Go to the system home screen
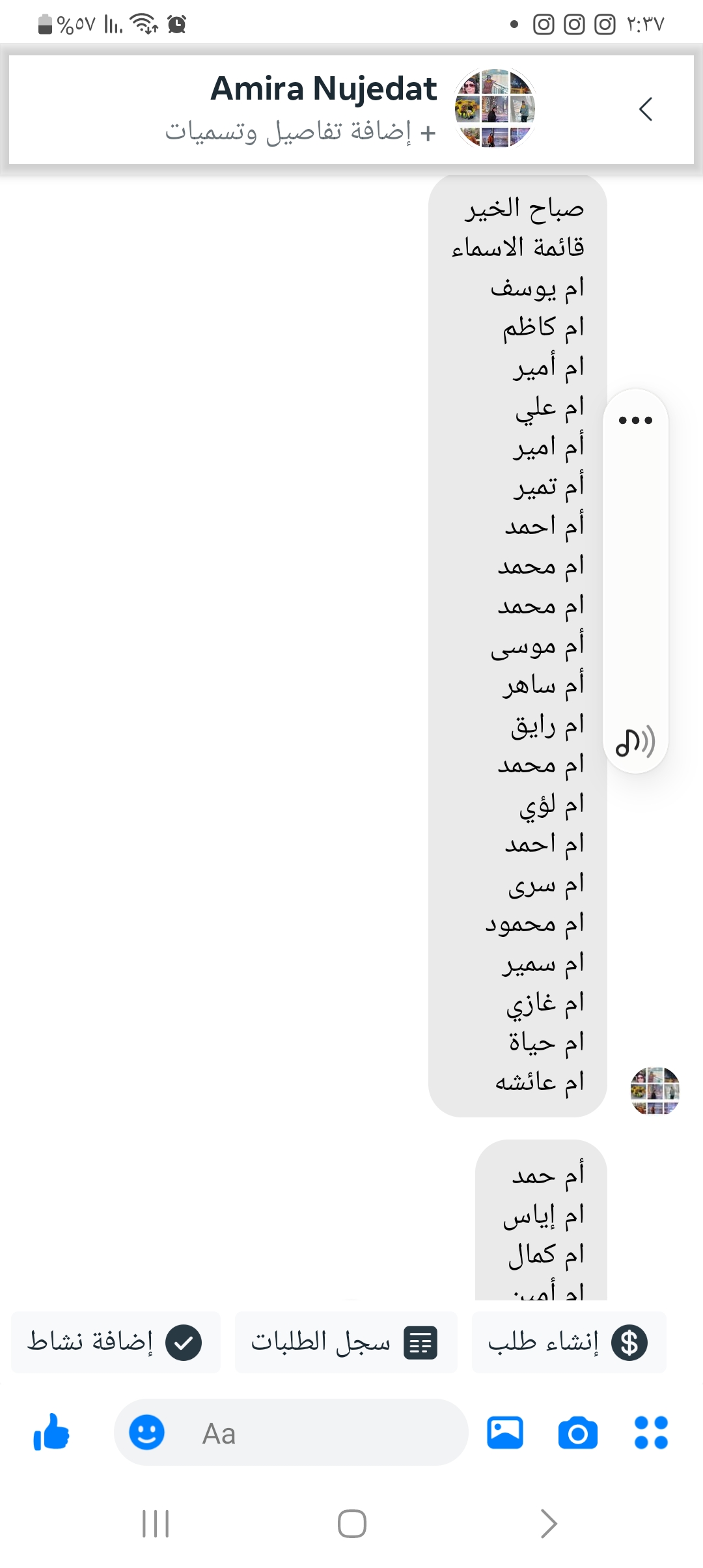Image resolution: width=703 pixels, height=1568 pixels. 352,1524
